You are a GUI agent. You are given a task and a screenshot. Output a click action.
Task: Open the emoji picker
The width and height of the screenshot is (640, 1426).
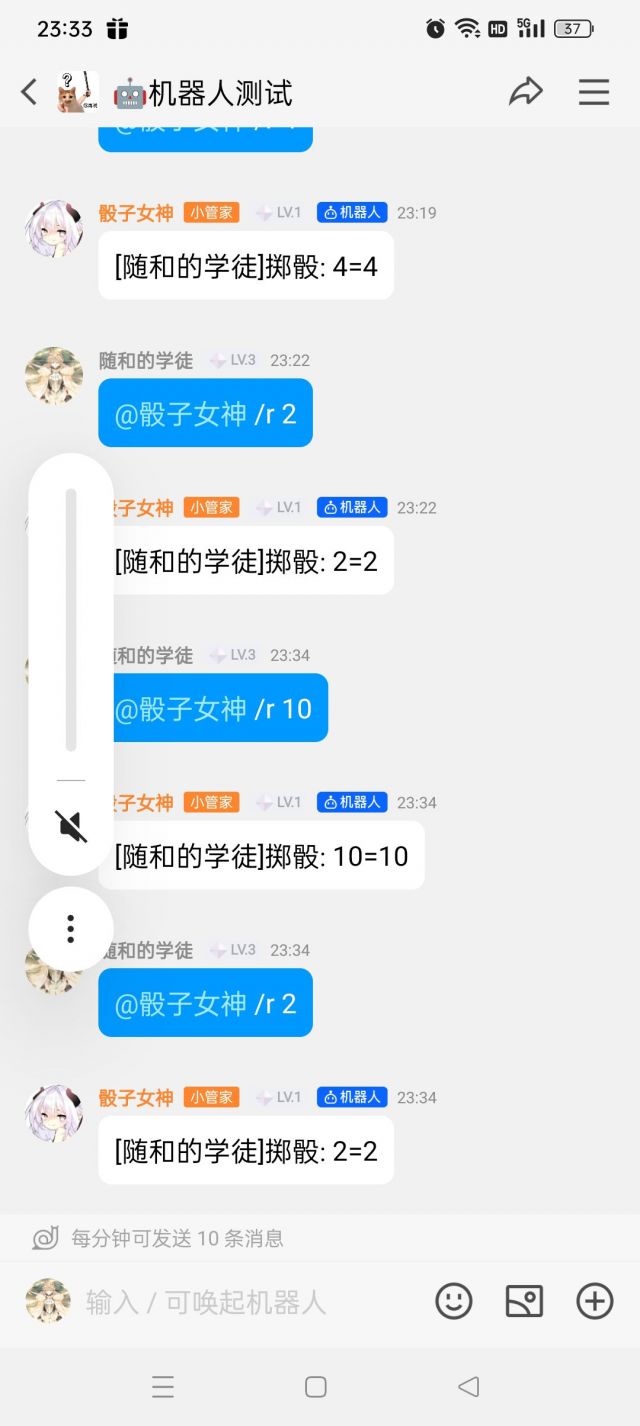[454, 1301]
